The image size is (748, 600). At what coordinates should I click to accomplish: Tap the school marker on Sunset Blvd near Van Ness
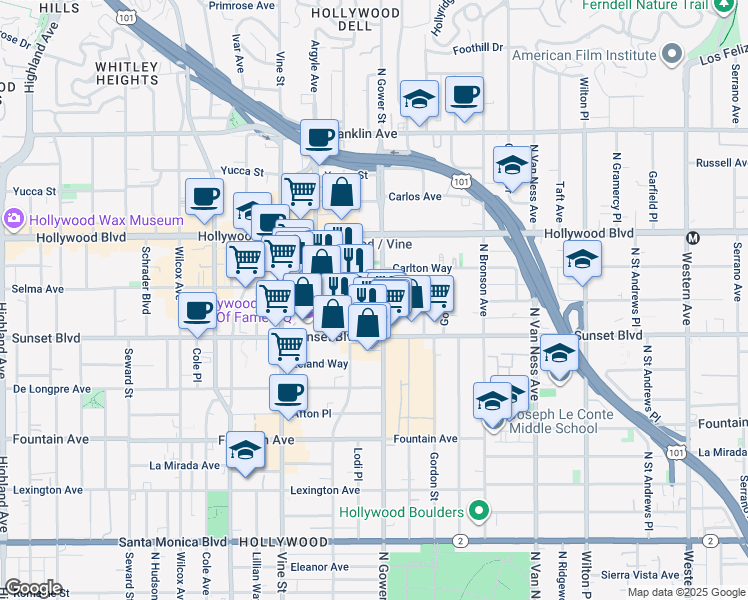point(561,353)
